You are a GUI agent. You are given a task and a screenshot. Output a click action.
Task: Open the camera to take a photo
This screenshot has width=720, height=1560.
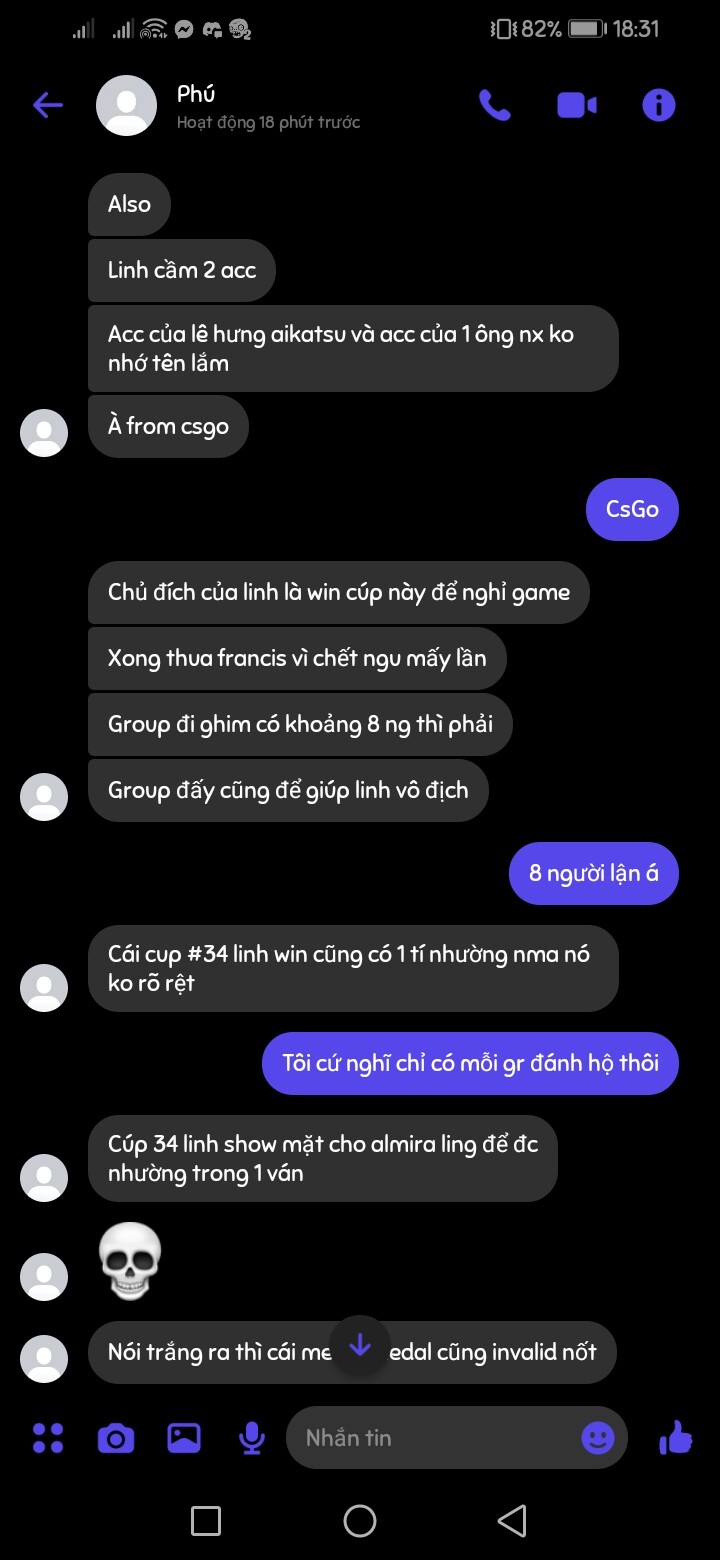(x=116, y=1438)
